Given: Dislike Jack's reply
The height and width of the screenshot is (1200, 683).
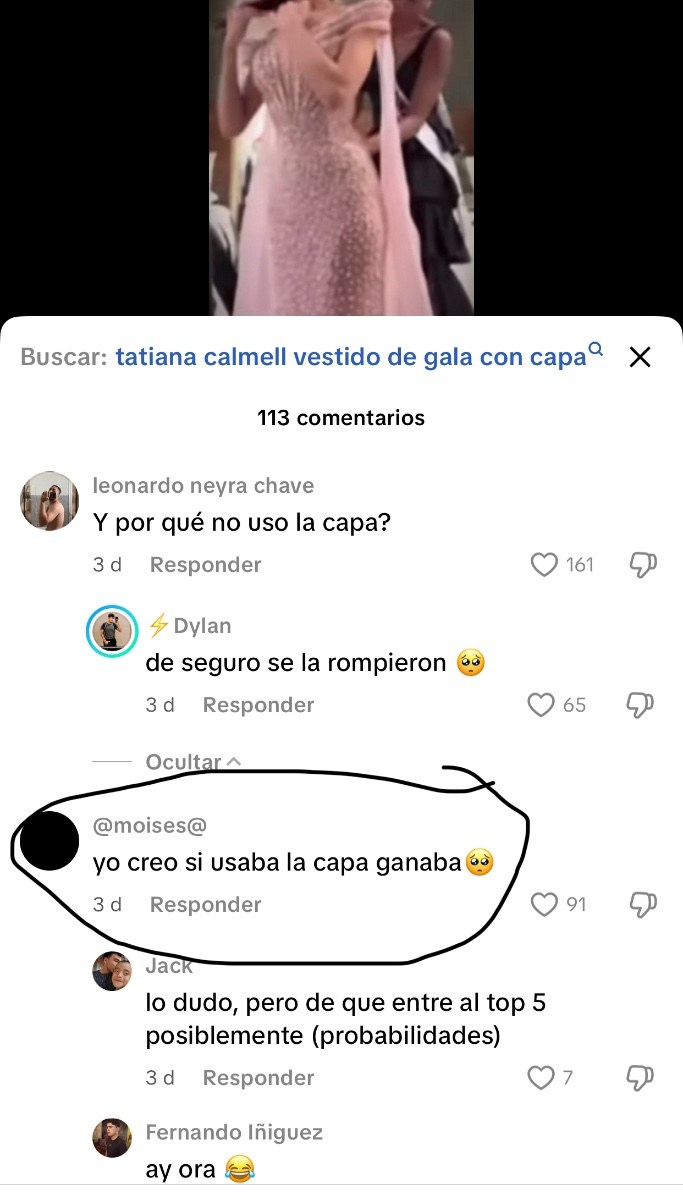Looking at the screenshot, I should [642, 1077].
